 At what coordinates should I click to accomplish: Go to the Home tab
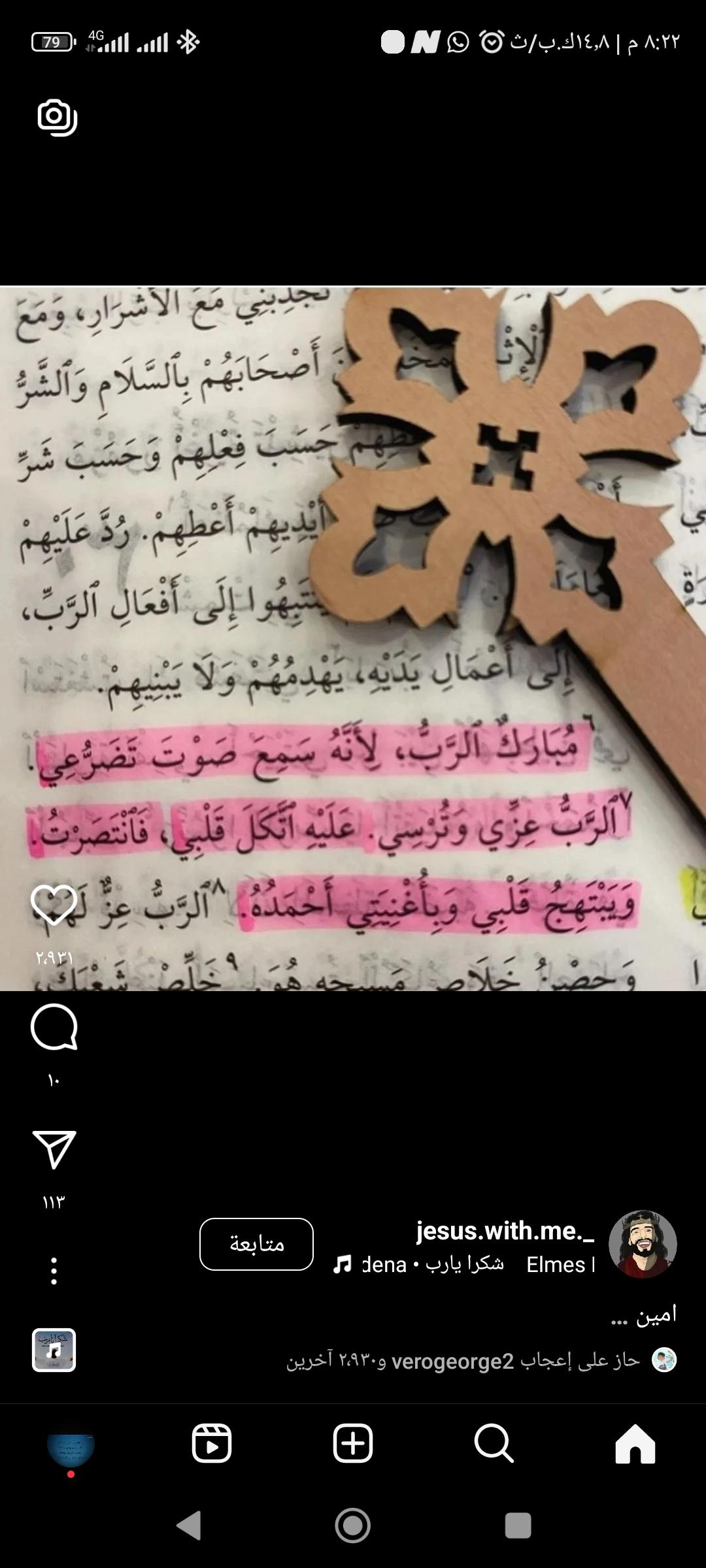pos(635,1444)
